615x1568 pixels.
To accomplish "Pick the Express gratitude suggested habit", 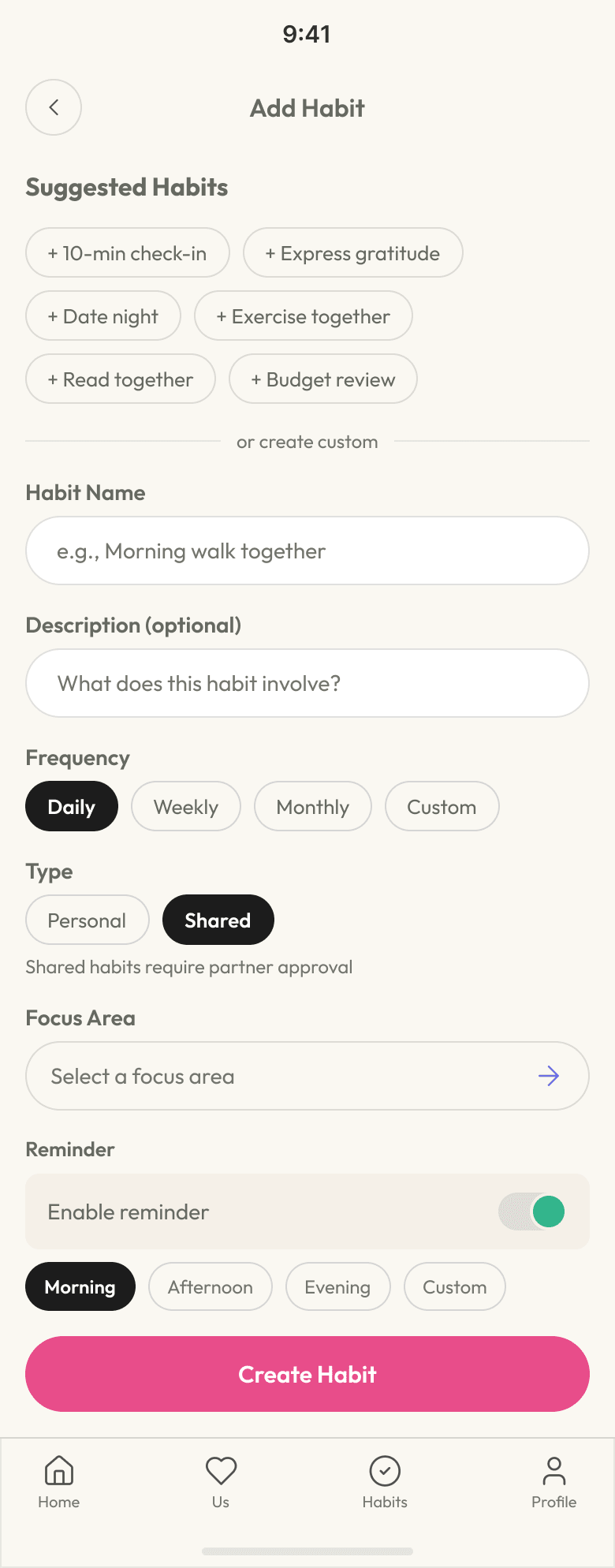I will click(352, 253).
